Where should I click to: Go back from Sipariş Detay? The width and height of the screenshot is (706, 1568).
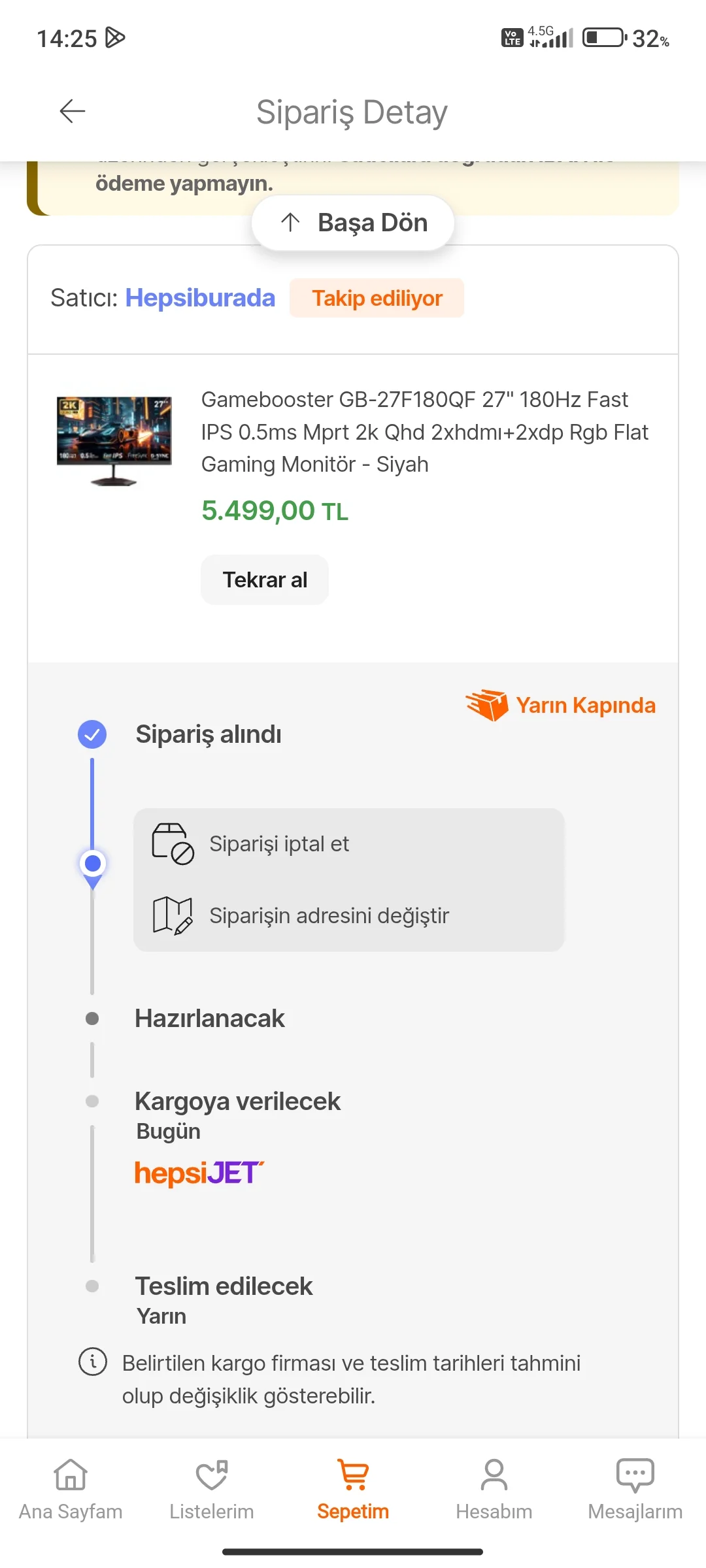pyautogui.click(x=73, y=111)
